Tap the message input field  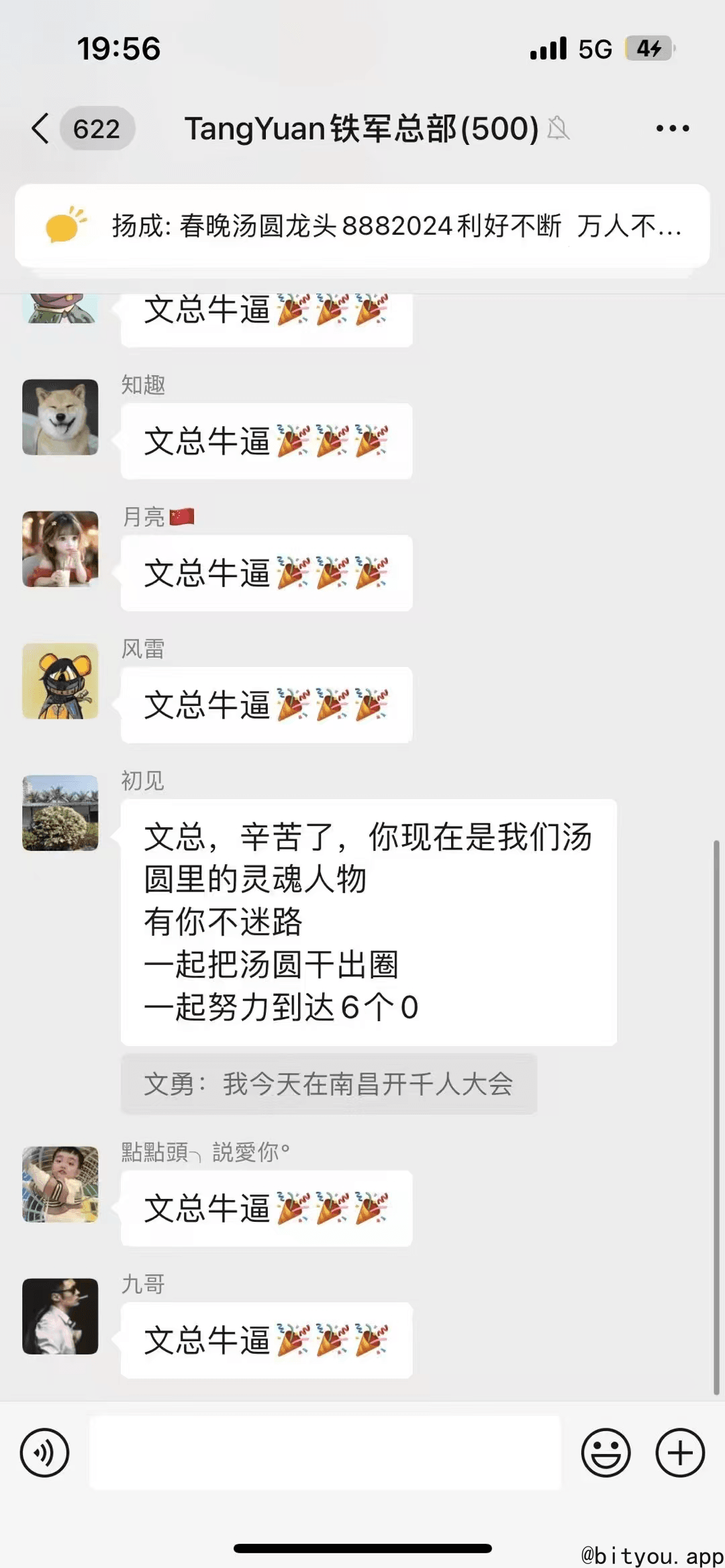coord(325,1453)
